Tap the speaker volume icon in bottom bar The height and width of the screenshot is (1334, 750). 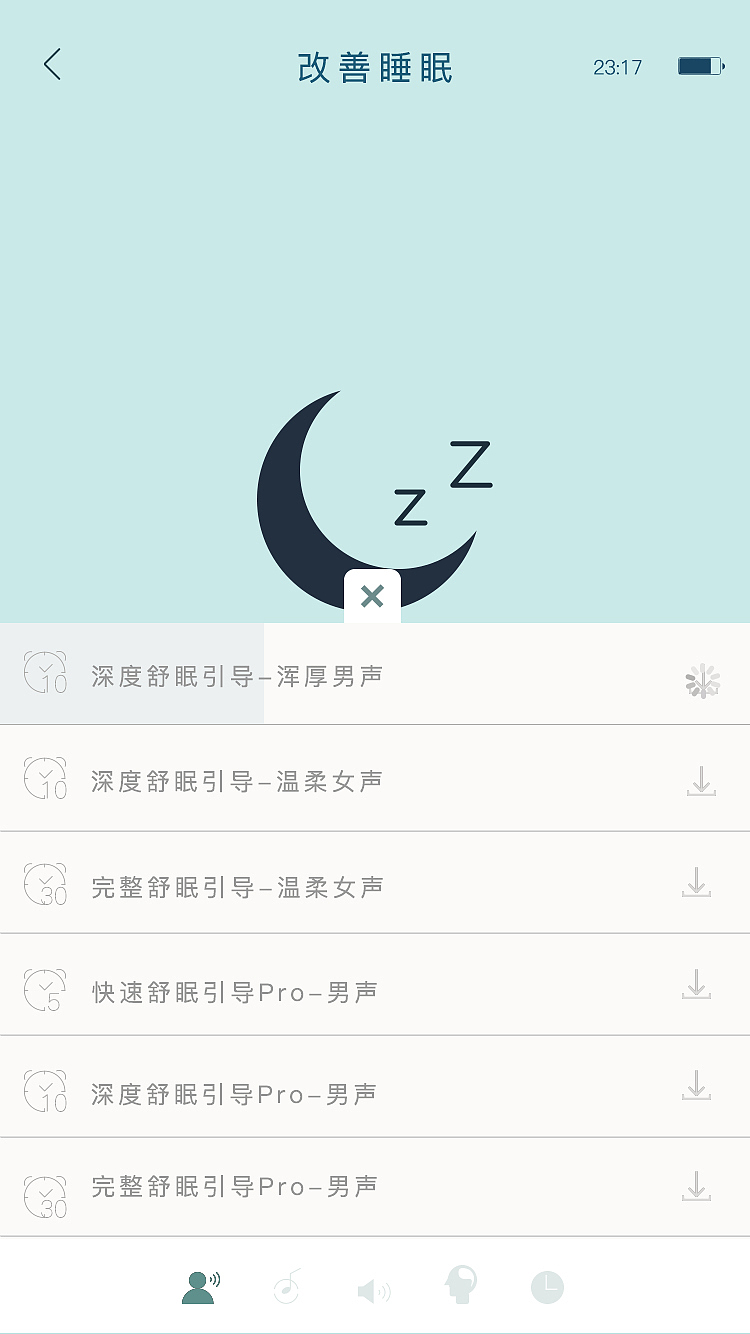point(373,1288)
